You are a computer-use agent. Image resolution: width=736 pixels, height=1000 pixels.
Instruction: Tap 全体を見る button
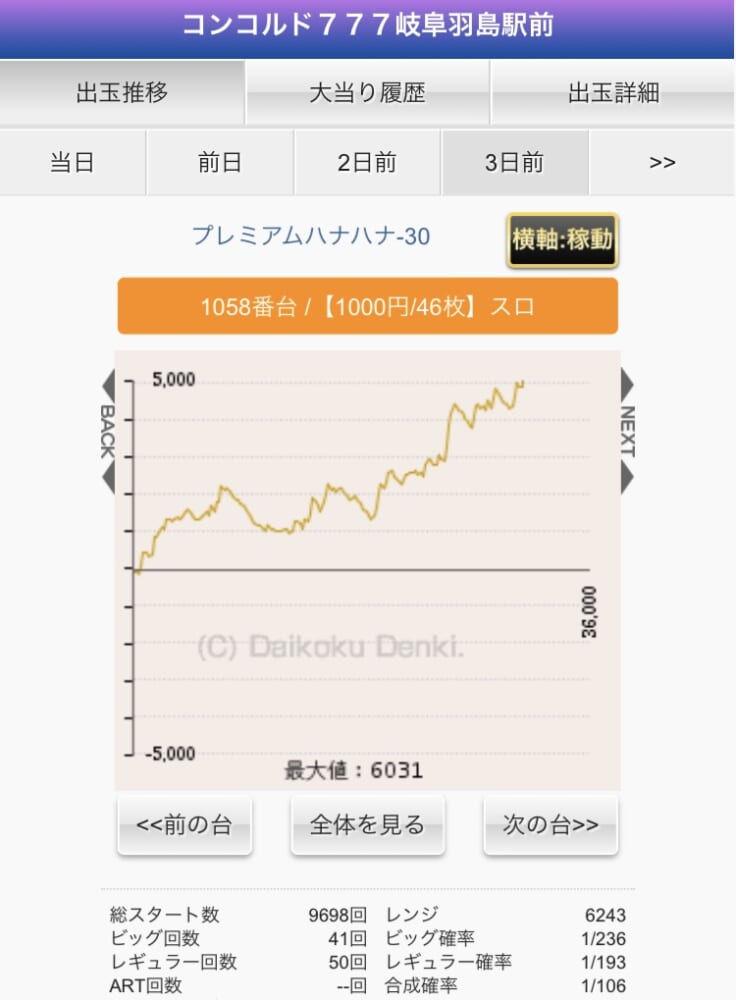[x=367, y=825]
